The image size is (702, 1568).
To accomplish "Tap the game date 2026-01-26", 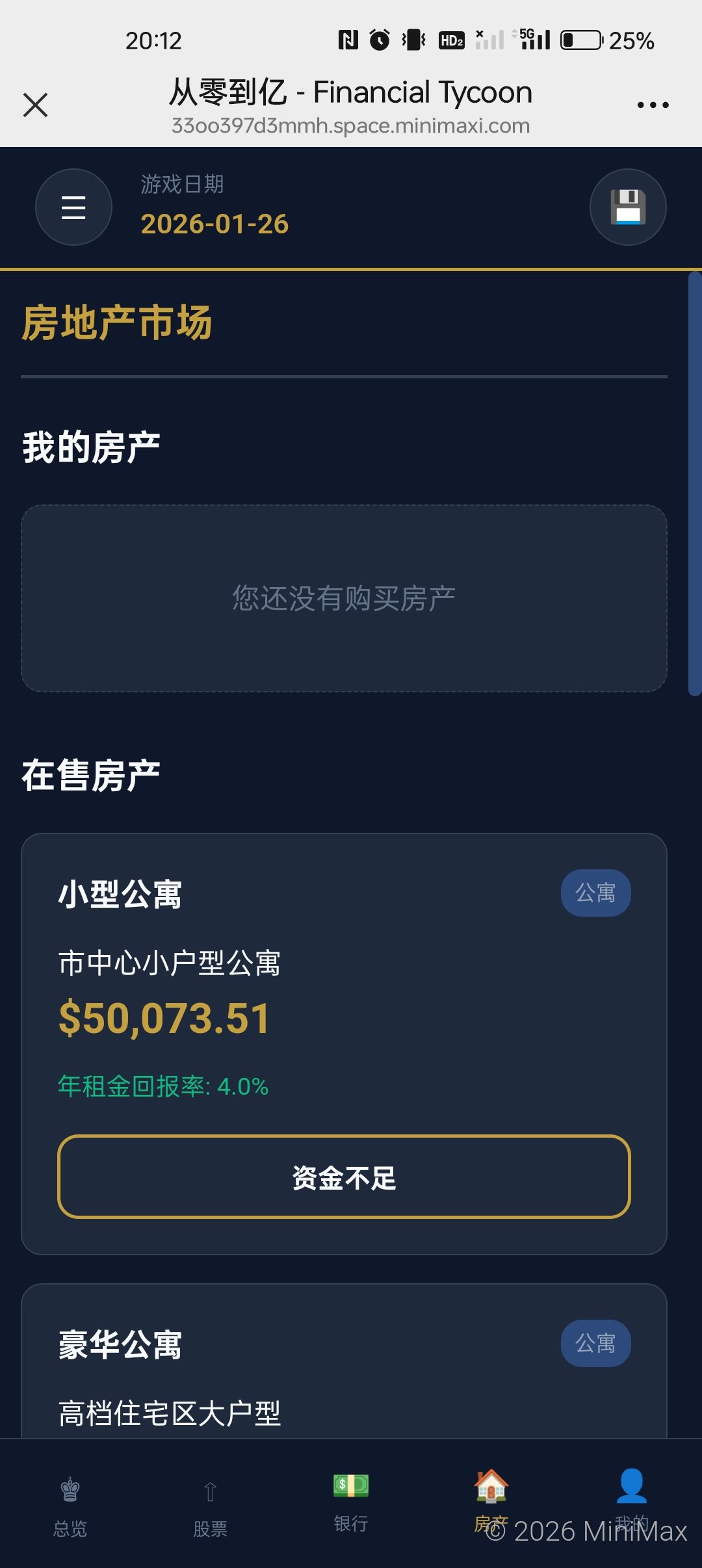I will pos(214,223).
